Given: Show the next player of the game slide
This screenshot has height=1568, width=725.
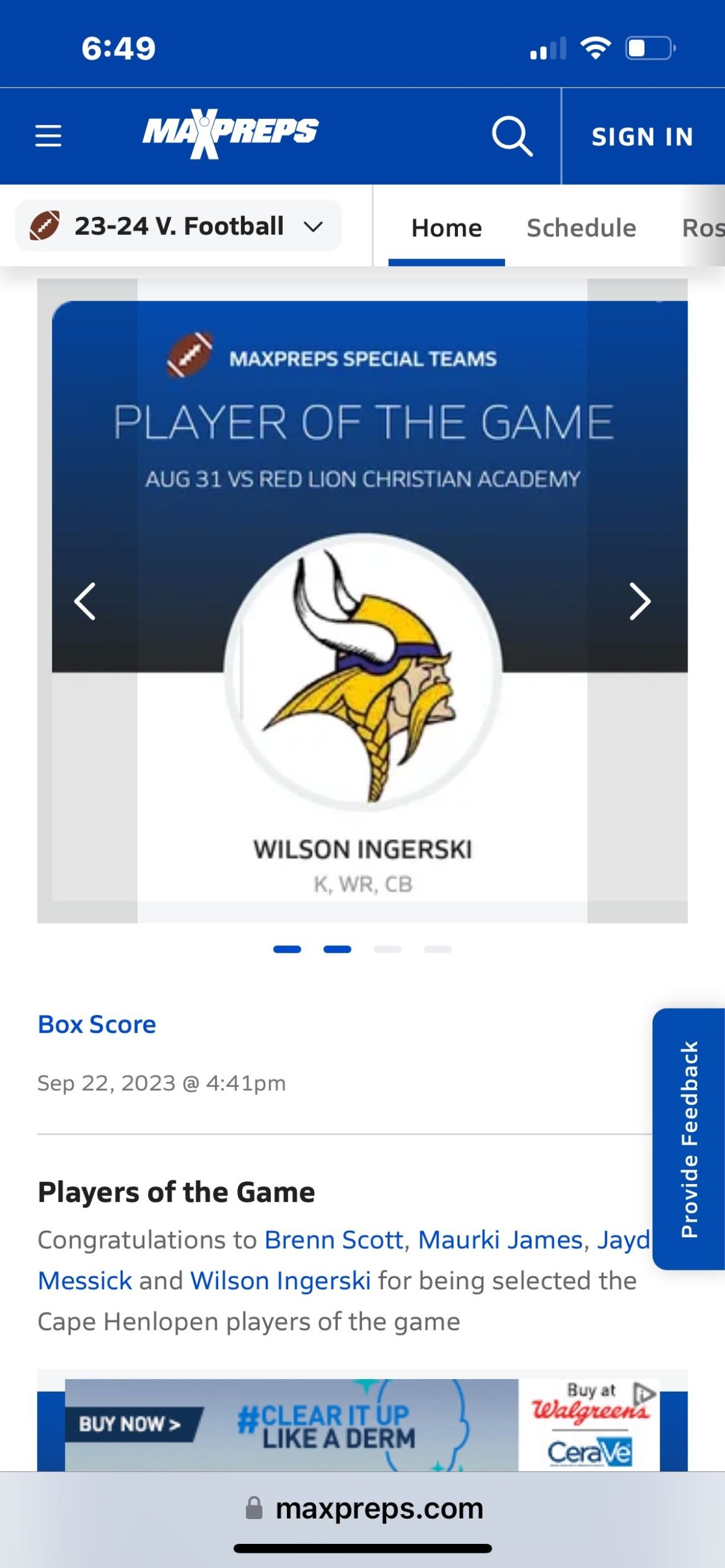Looking at the screenshot, I should coord(639,601).
